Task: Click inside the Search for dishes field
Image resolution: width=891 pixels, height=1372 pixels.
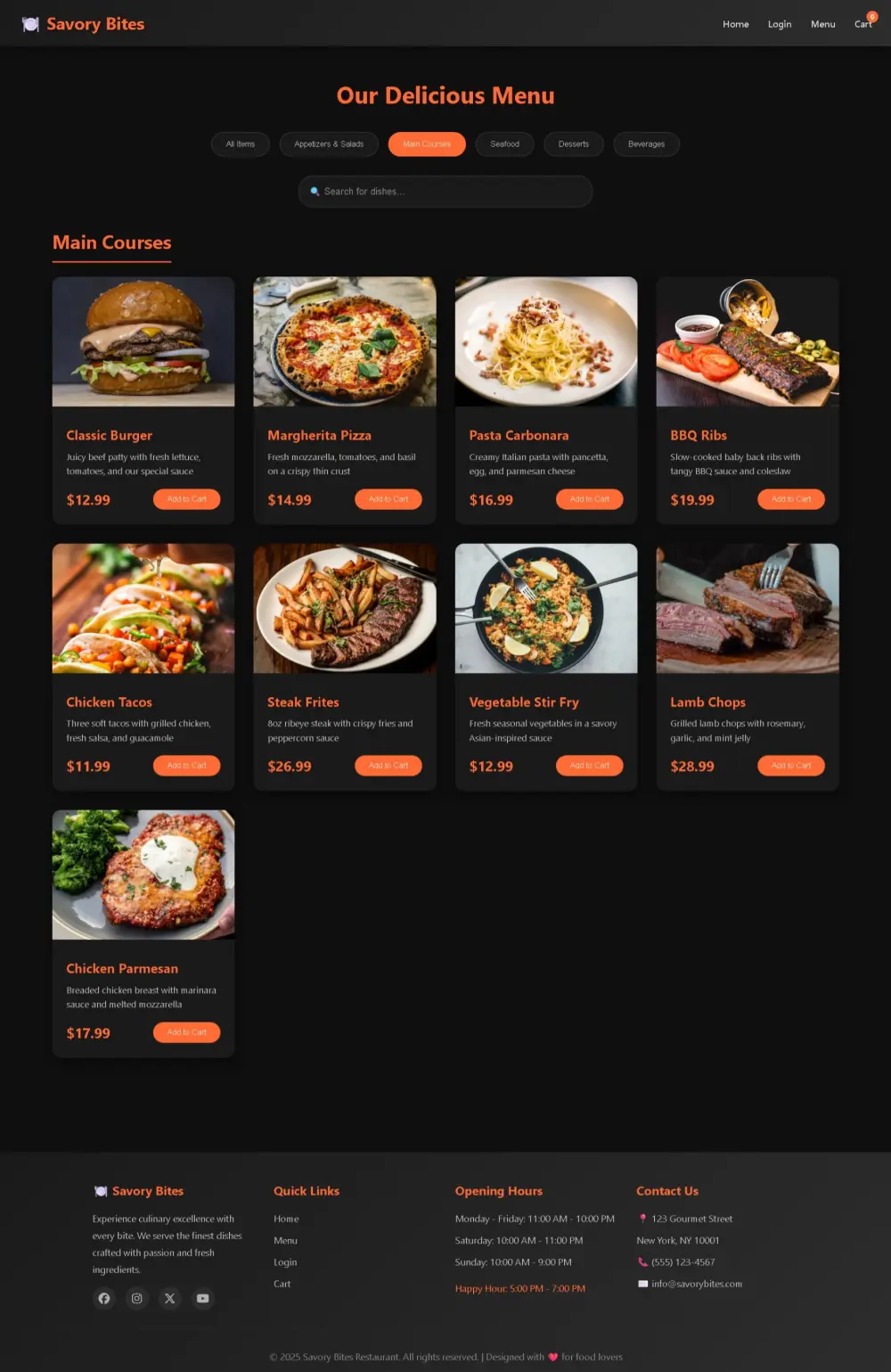Action: [445, 191]
